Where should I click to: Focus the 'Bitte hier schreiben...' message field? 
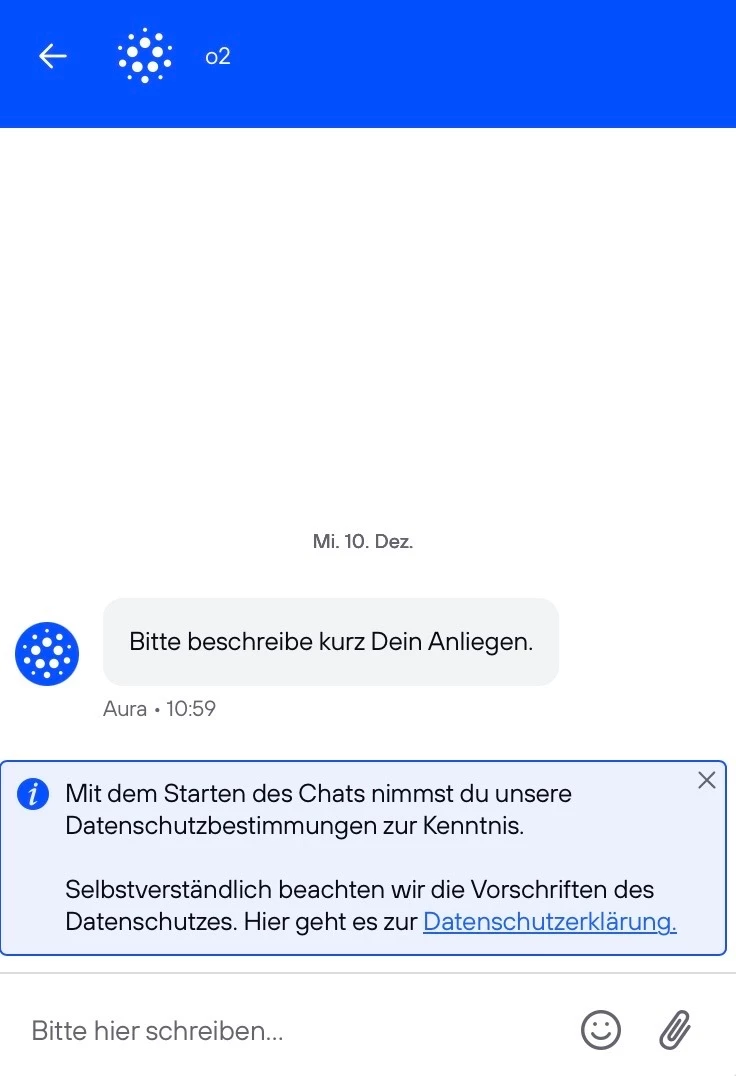290,1030
